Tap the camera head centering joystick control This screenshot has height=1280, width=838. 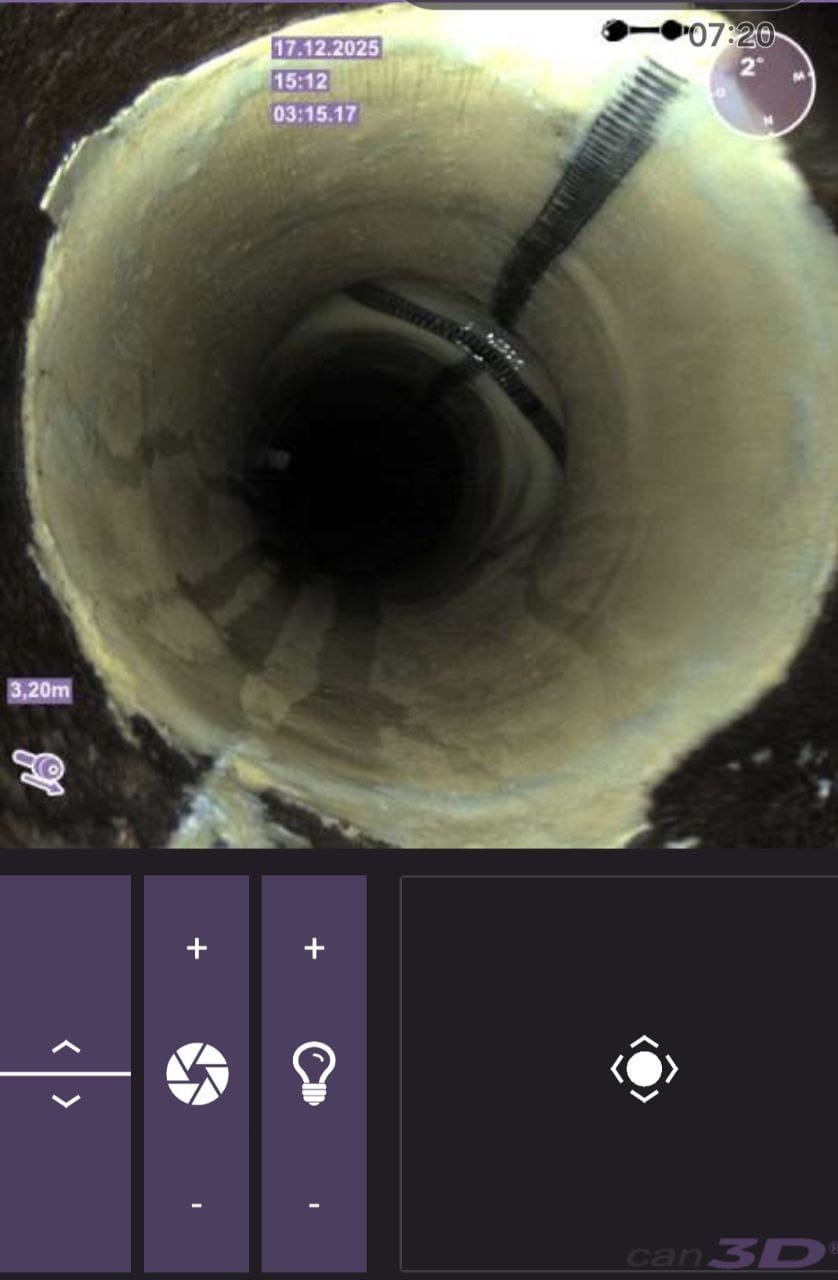click(x=644, y=1069)
